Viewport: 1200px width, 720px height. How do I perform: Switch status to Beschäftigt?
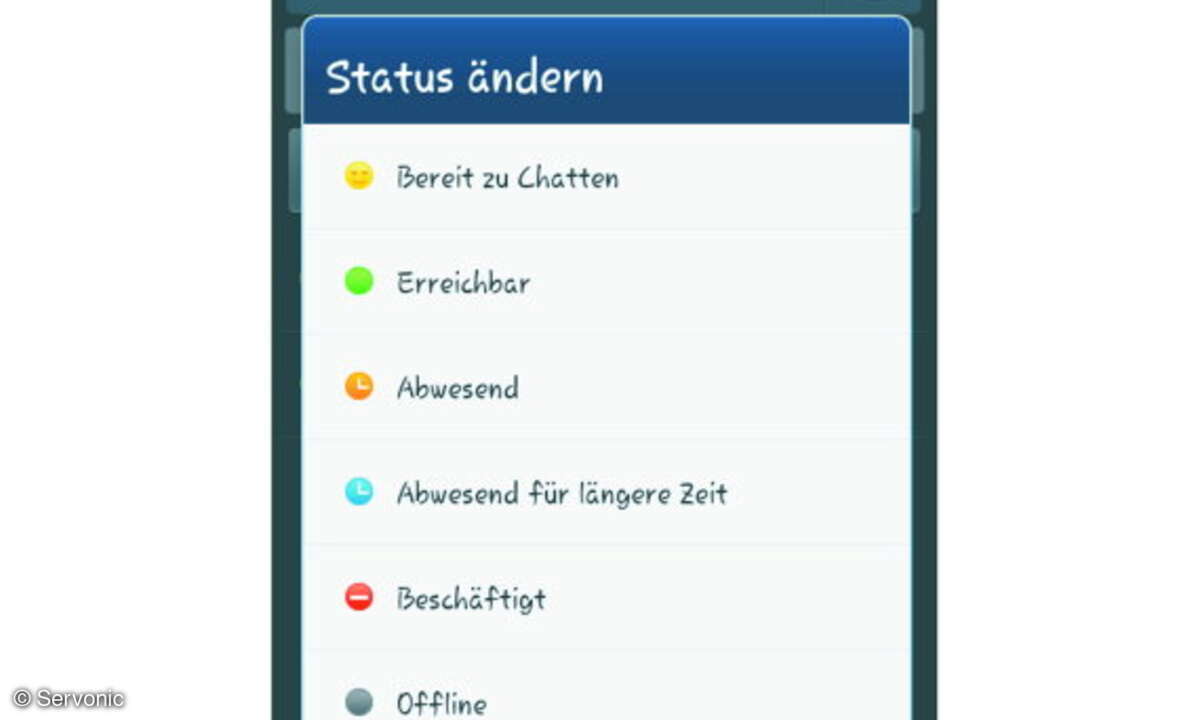click(x=471, y=599)
